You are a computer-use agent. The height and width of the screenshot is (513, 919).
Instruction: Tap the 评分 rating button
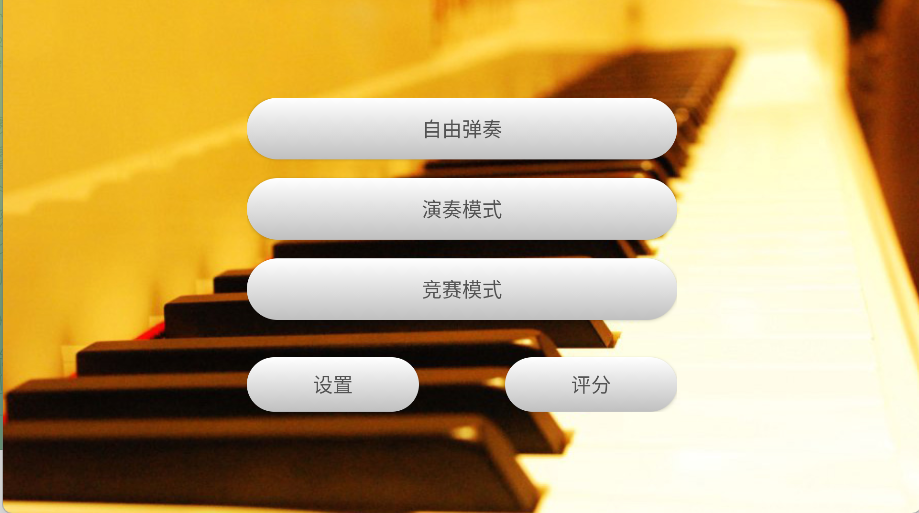point(590,385)
